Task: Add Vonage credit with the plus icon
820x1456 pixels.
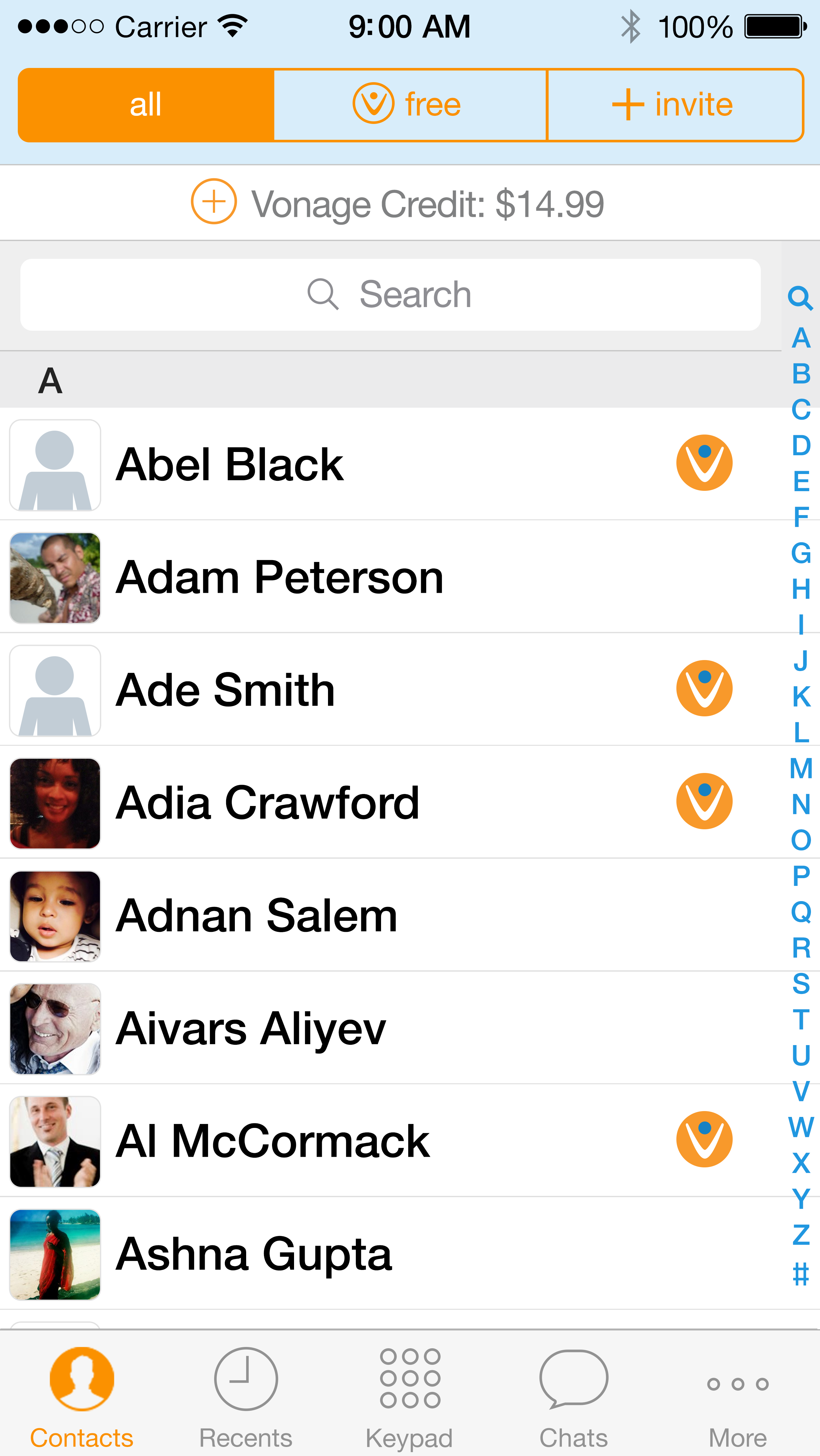Action: pos(213,202)
